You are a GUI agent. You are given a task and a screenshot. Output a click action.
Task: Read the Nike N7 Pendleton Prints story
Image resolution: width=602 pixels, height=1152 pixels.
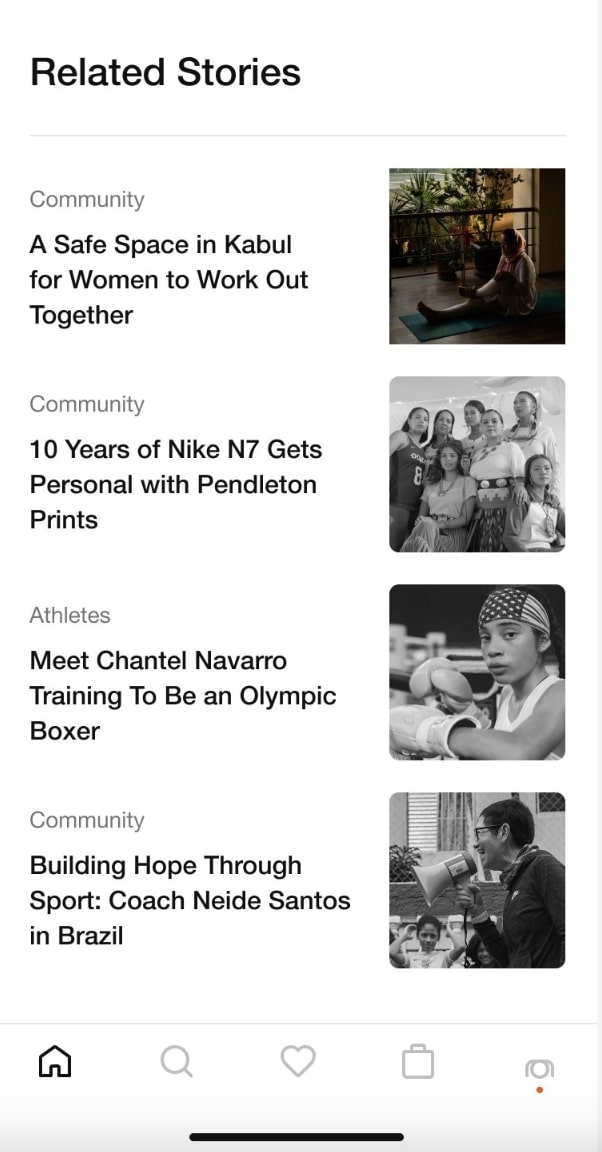coord(173,484)
